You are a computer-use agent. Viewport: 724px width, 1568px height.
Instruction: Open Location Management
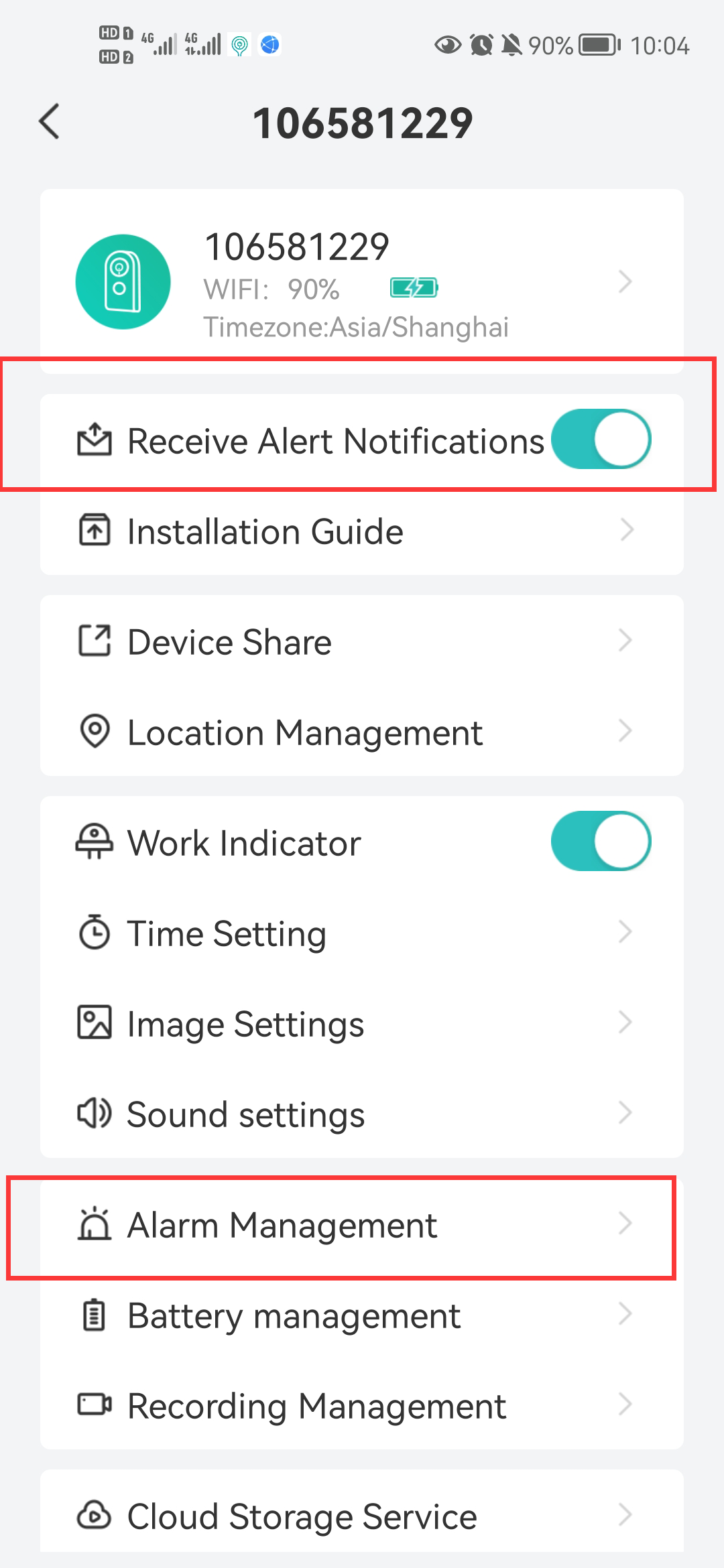[x=362, y=732]
